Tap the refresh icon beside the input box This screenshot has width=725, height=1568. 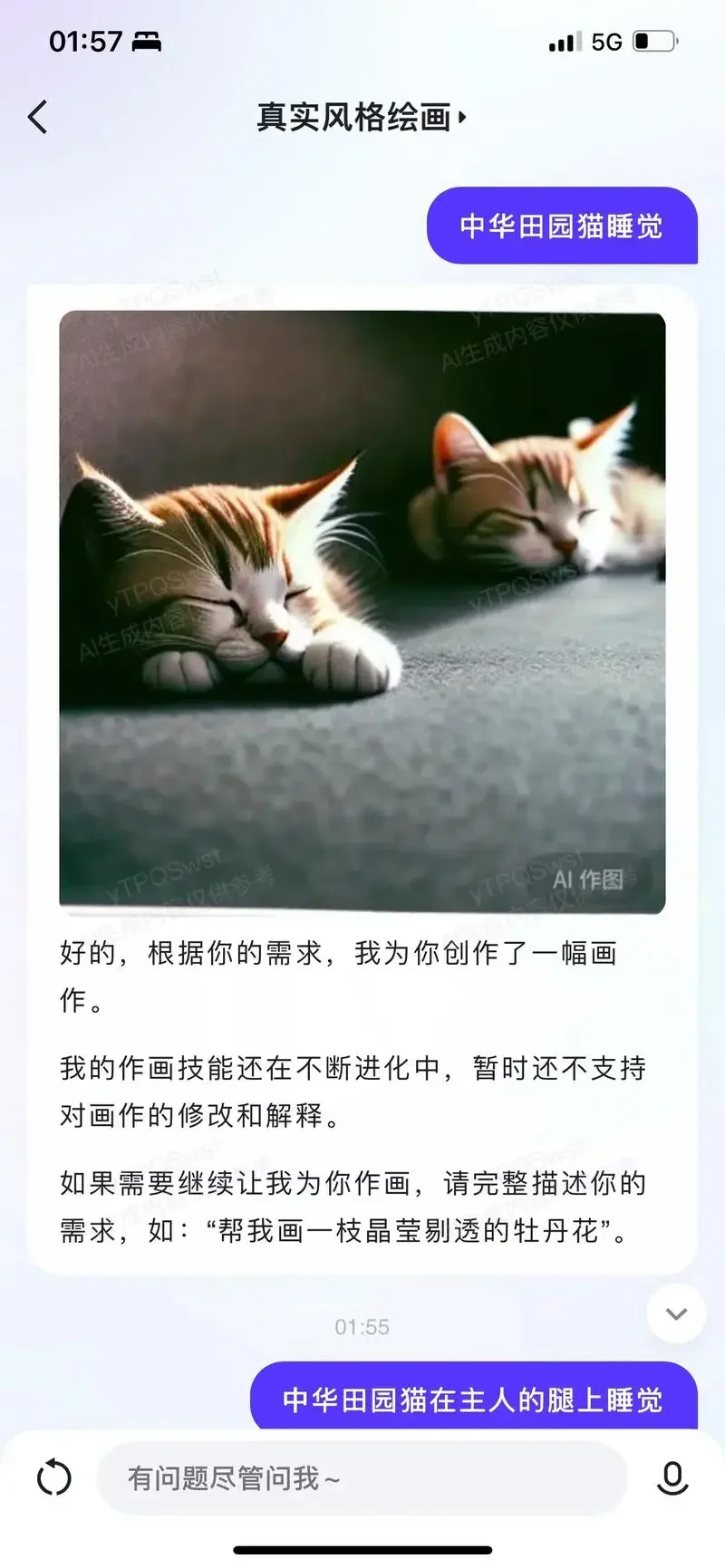(53, 1478)
